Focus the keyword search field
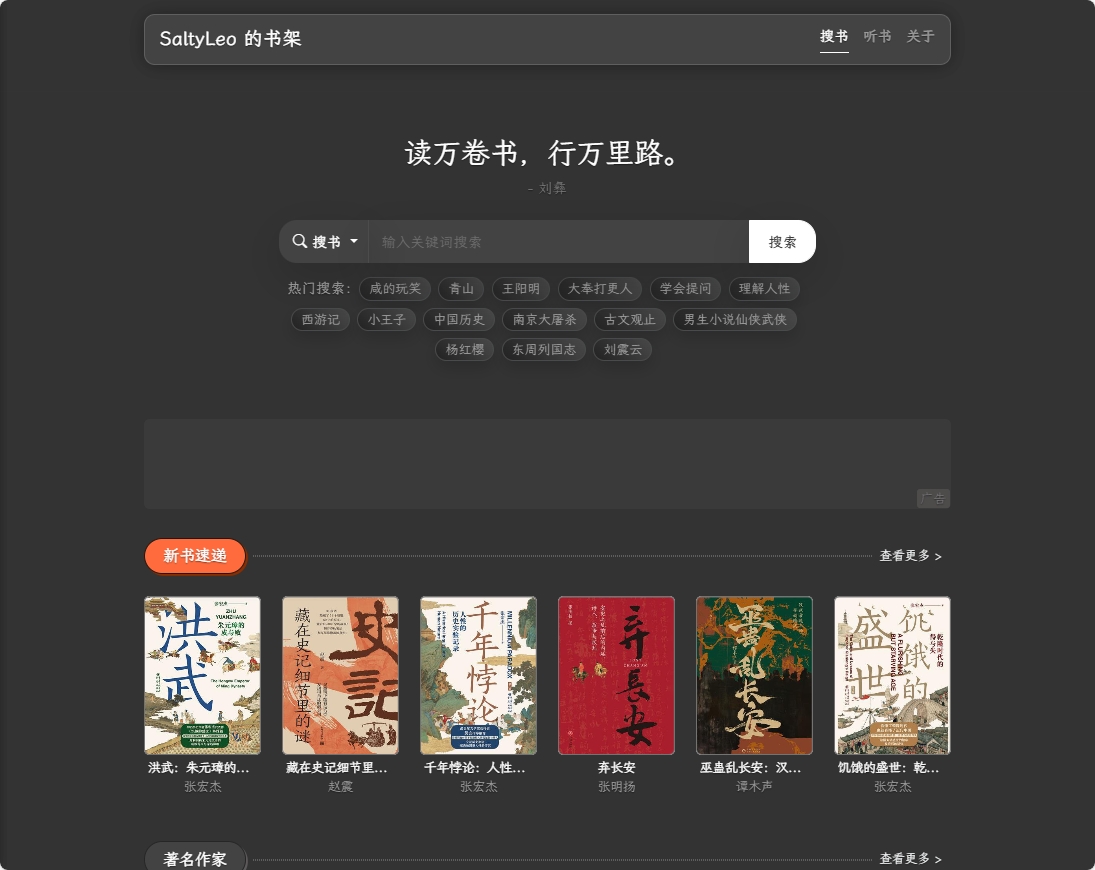Viewport: 1095px width, 870px height. coord(558,242)
